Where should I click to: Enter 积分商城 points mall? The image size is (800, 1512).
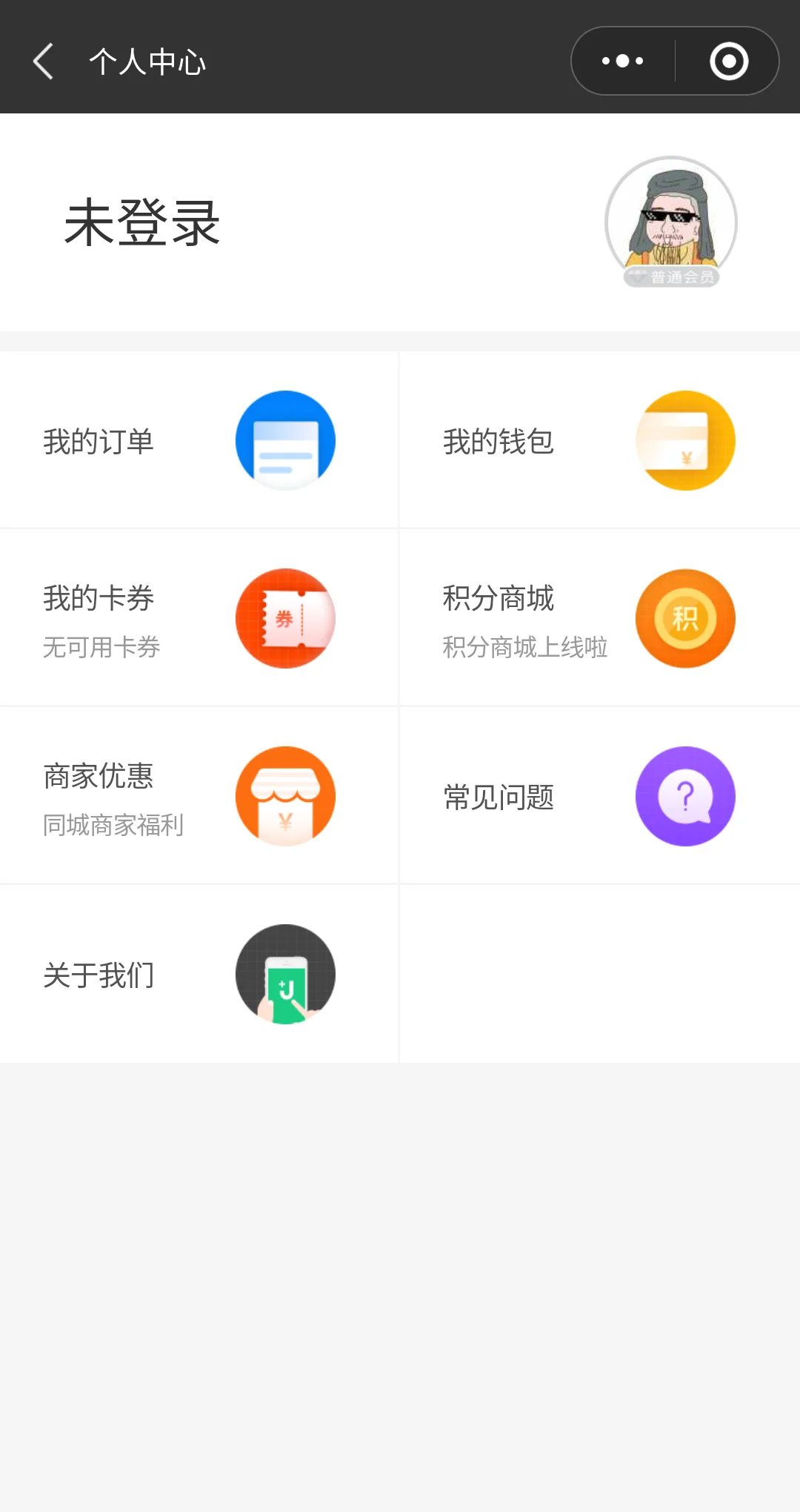599,618
